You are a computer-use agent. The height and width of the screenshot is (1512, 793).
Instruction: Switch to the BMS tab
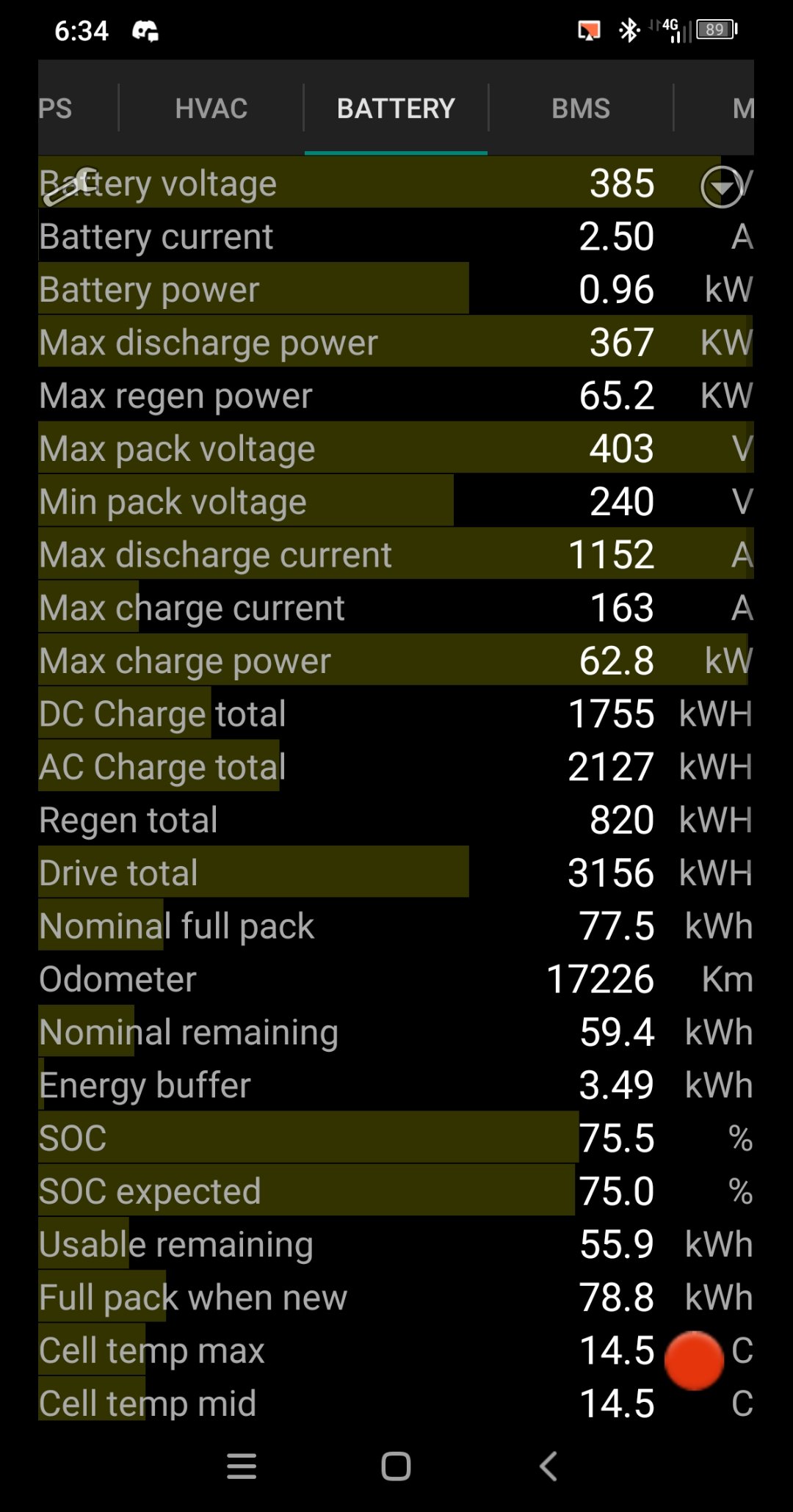[x=581, y=109]
